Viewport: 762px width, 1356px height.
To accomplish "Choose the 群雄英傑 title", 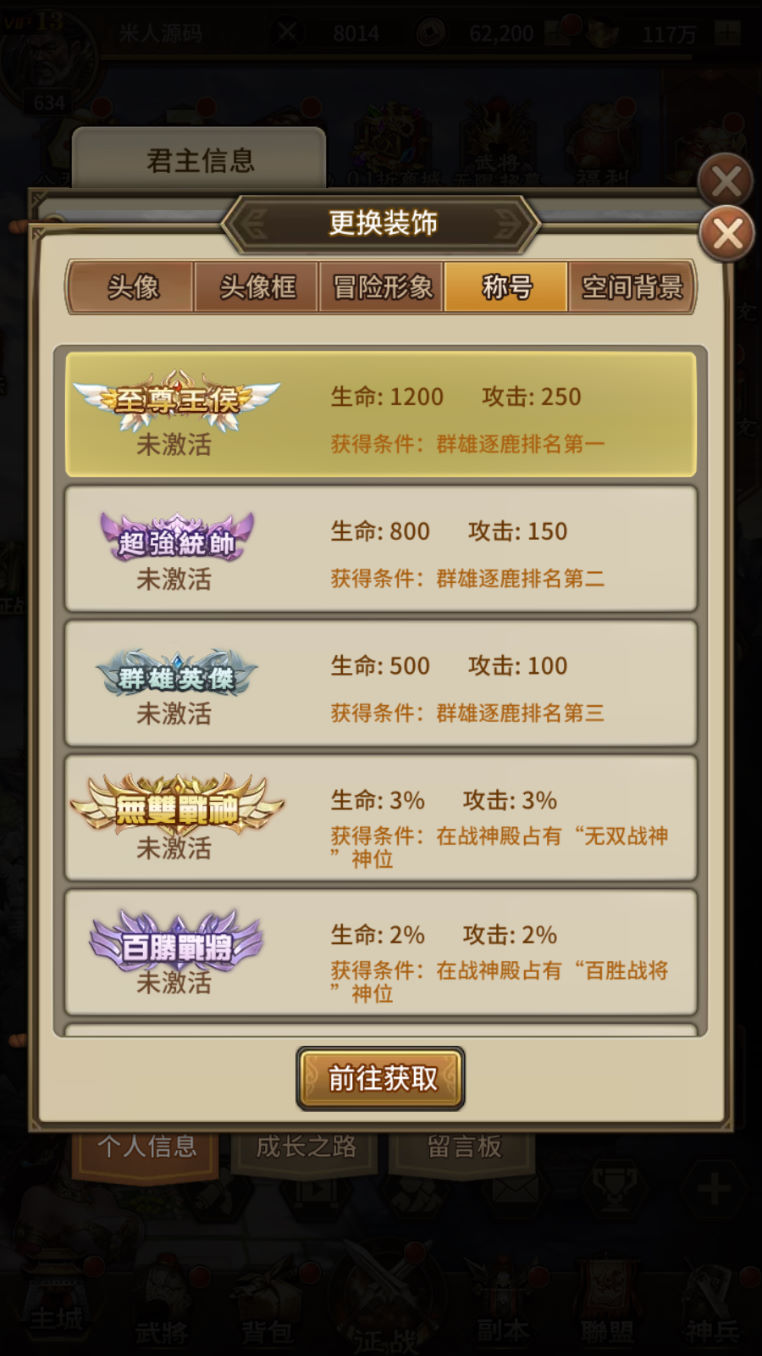I will [381, 683].
